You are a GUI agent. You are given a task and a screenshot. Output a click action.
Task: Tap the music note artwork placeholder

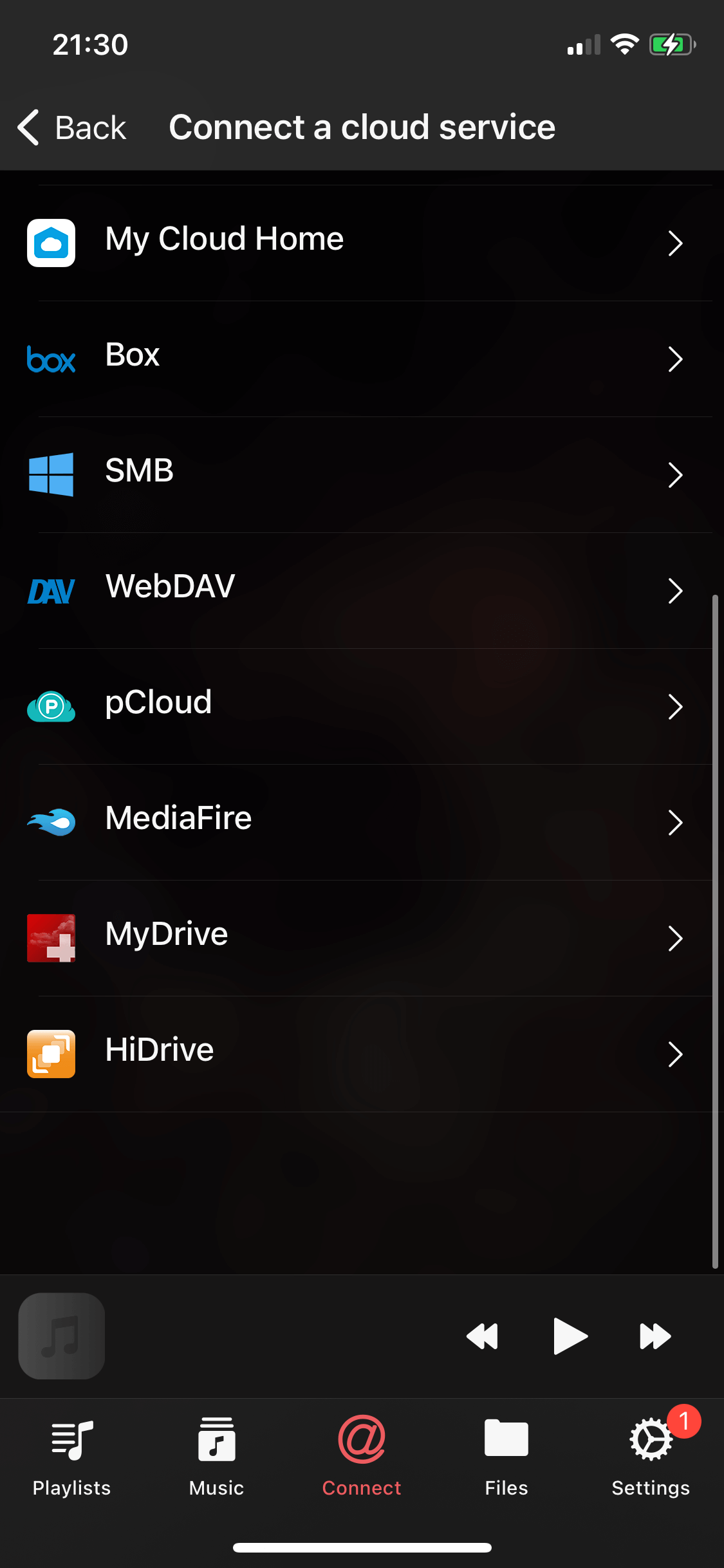click(61, 1336)
